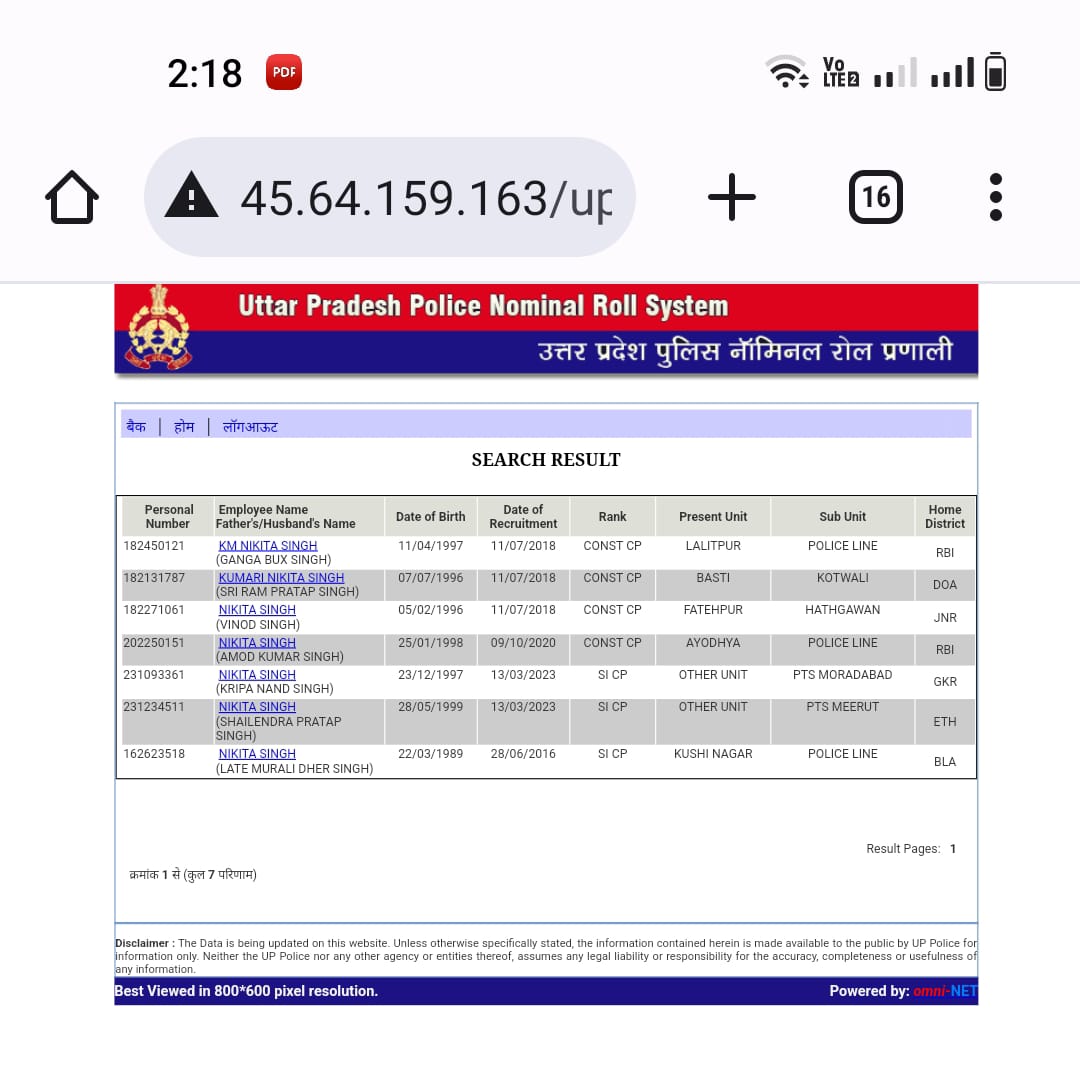1080x1088 pixels.
Task: Open Nikita Singh with father Amod Kumar Singh
Action: [x=257, y=643]
